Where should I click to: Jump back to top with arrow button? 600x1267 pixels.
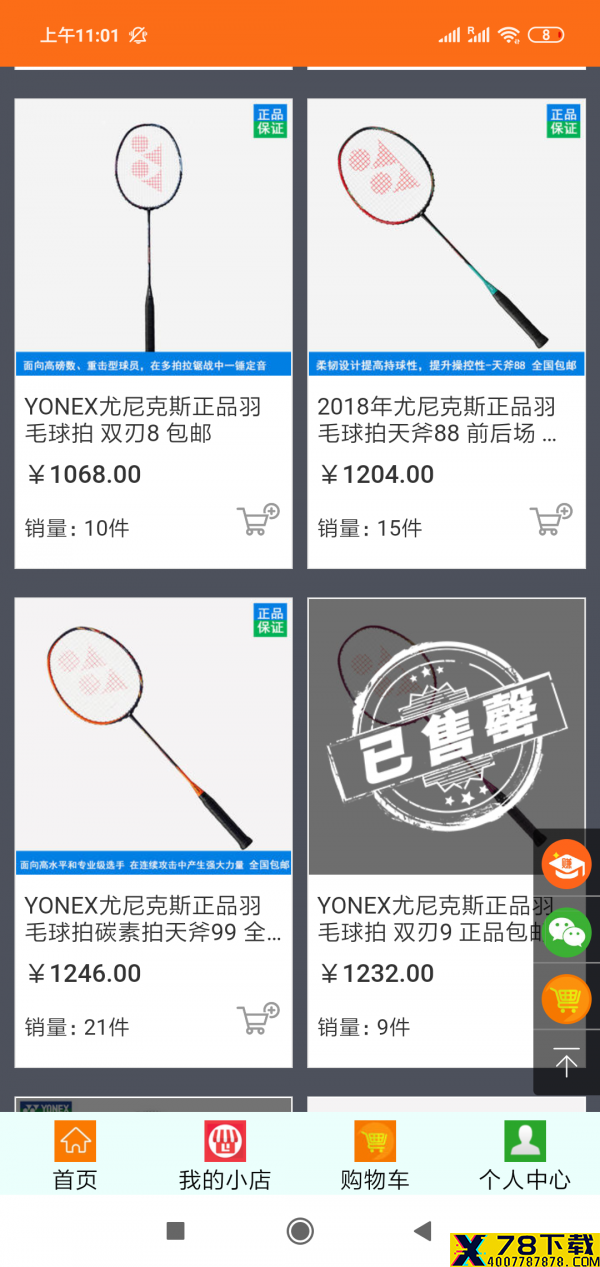coord(567,1062)
